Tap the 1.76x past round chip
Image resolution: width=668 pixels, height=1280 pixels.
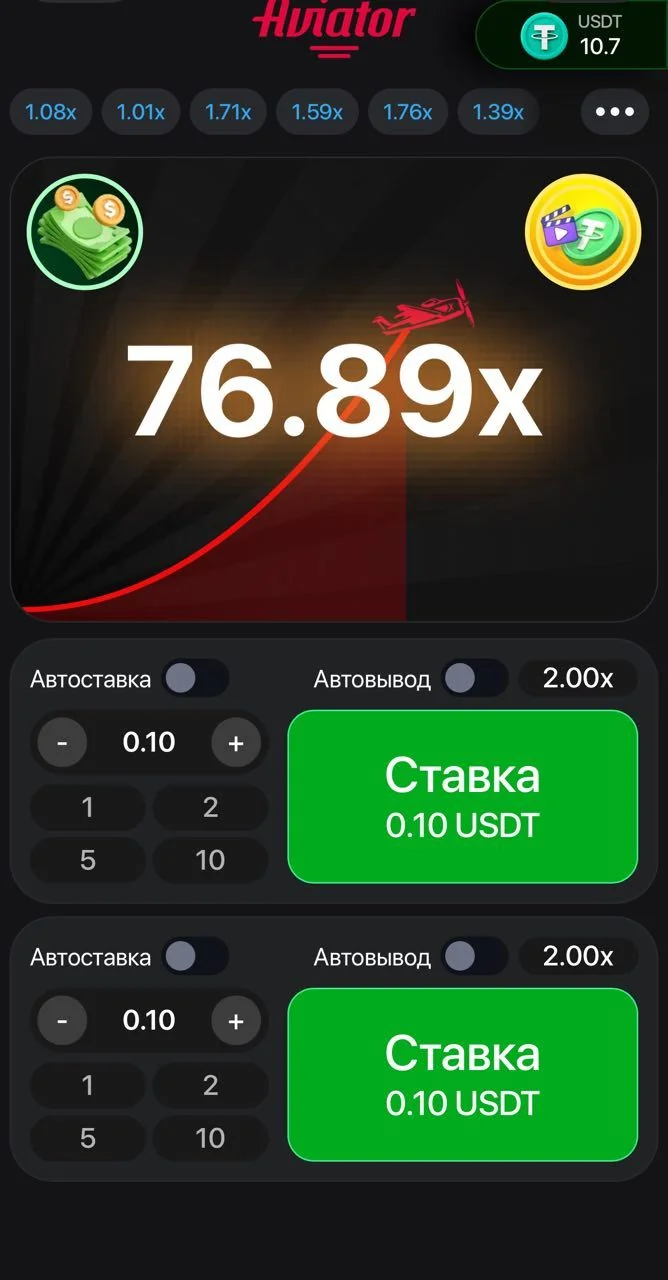tap(408, 112)
